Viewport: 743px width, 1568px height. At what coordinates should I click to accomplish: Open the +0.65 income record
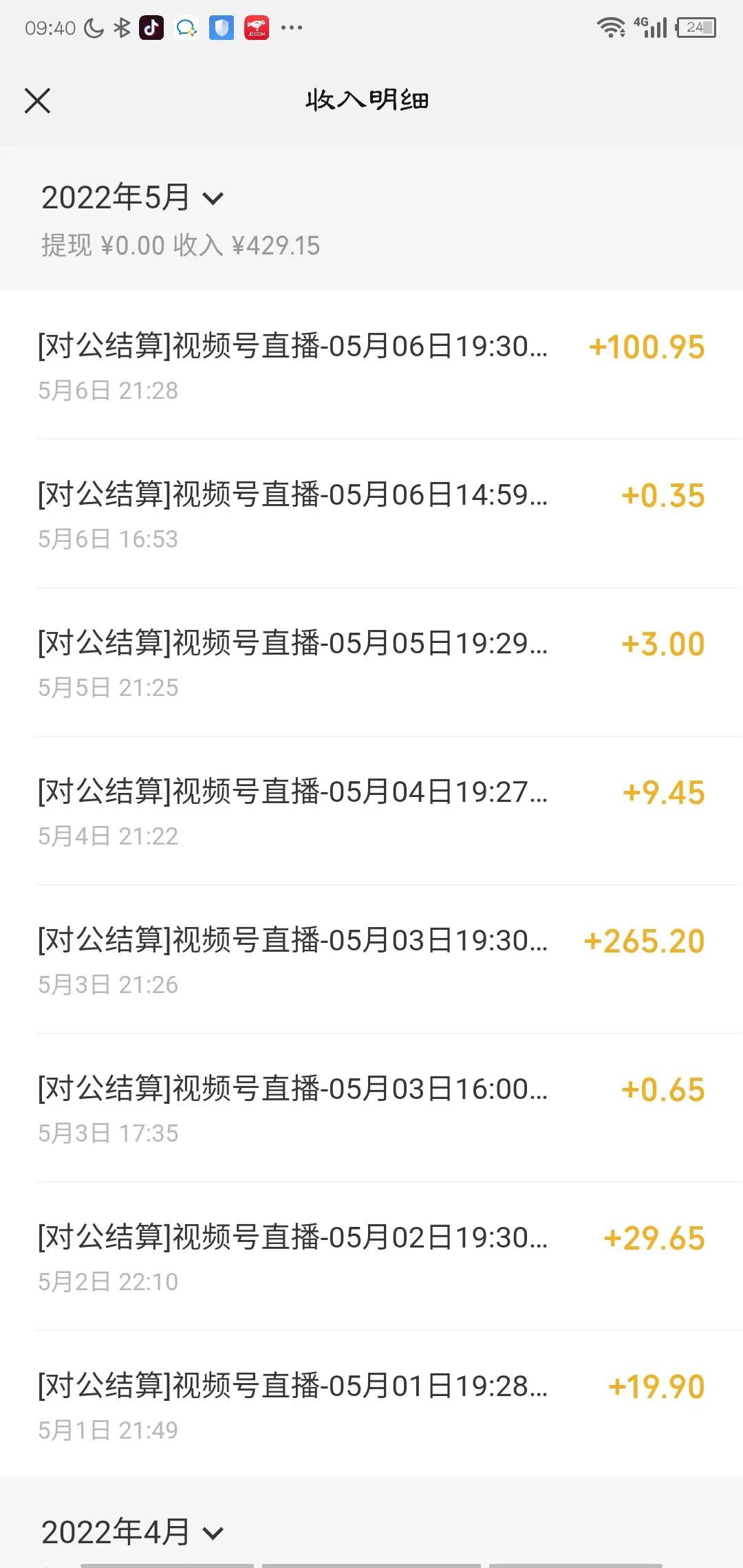pyautogui.click(x=371, y=1108)
